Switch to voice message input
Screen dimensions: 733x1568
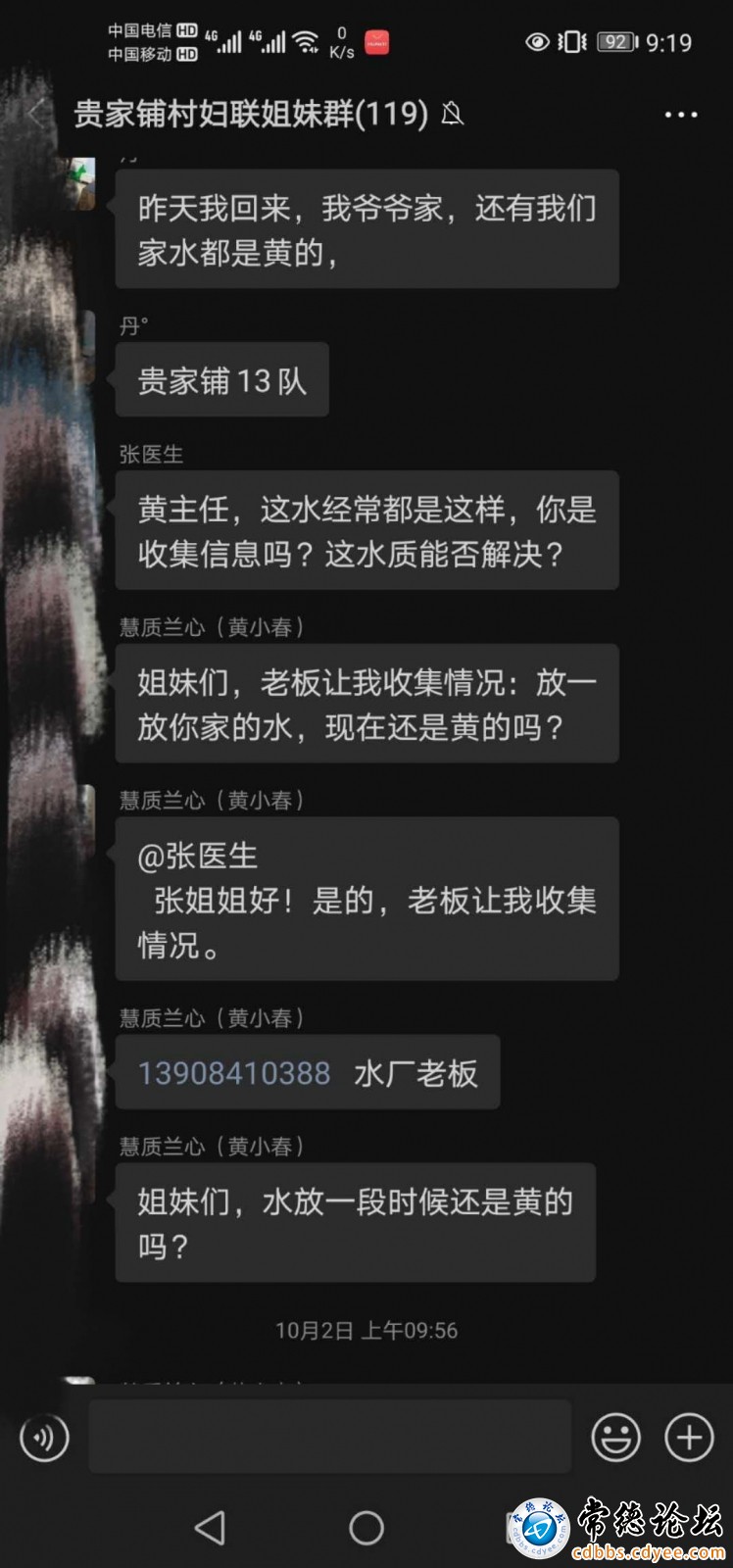[x=44, y=1438]
